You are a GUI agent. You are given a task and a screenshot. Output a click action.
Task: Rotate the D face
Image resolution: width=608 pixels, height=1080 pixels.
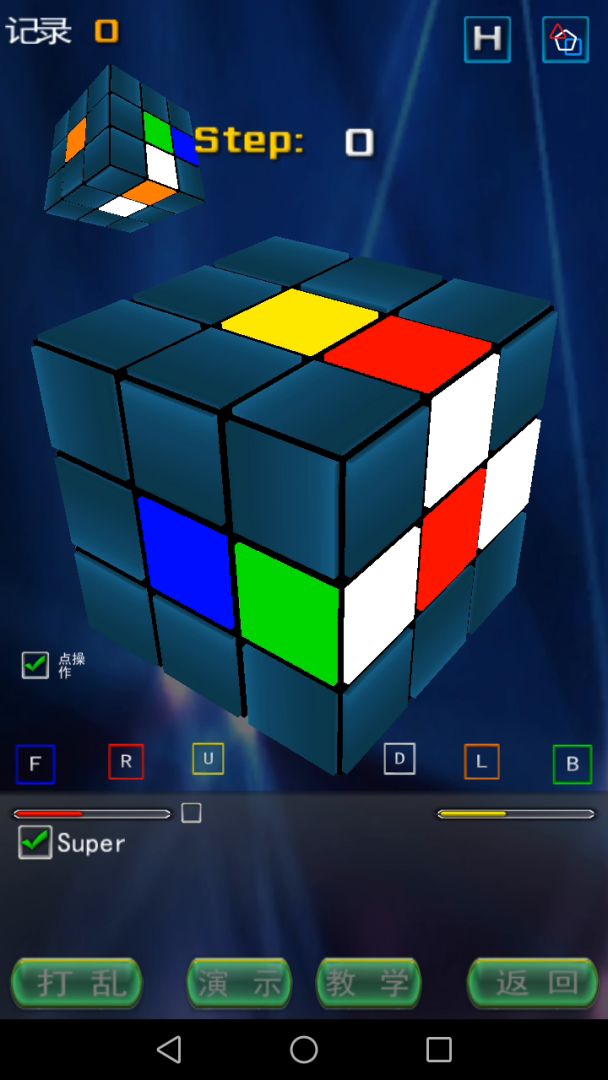(399, 759)
